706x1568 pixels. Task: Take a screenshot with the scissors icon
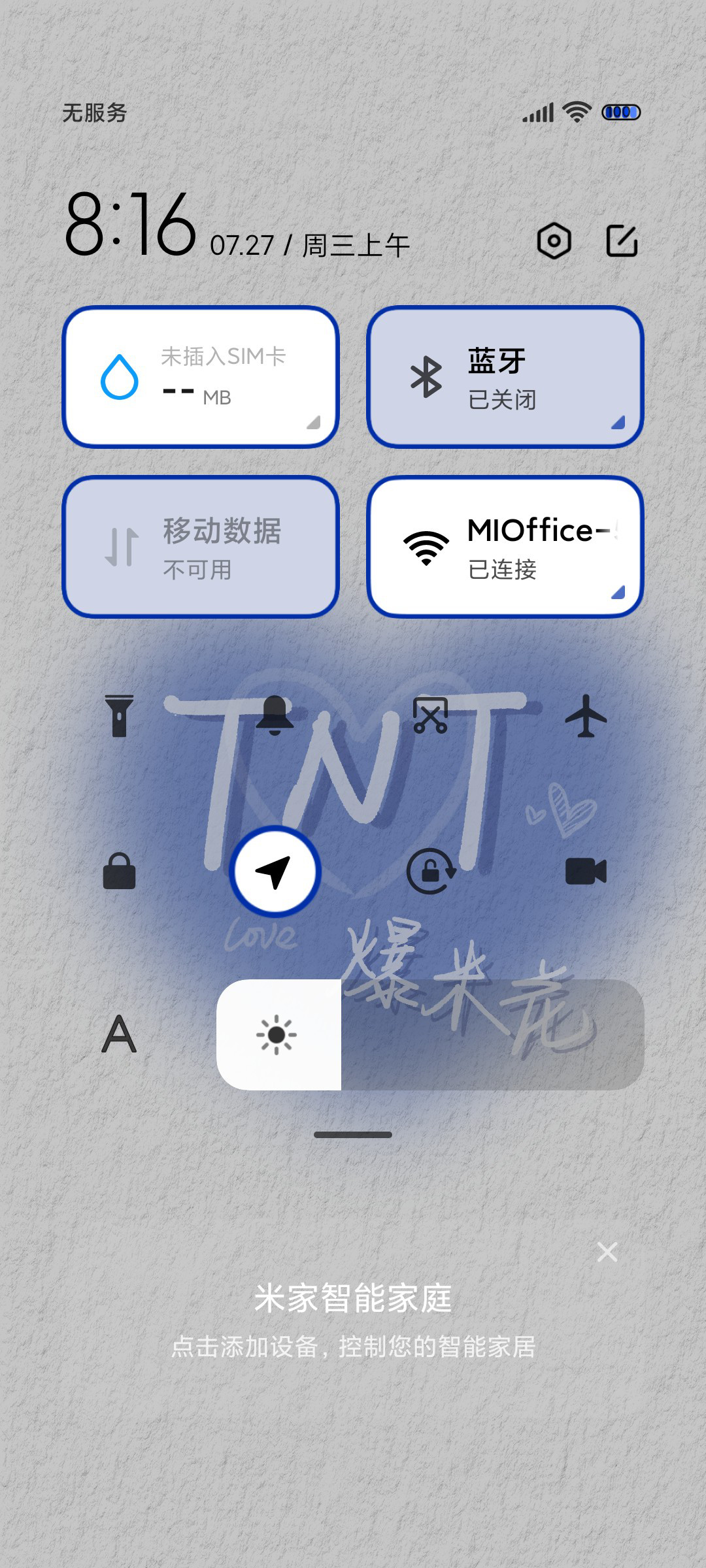click(430, 716)
